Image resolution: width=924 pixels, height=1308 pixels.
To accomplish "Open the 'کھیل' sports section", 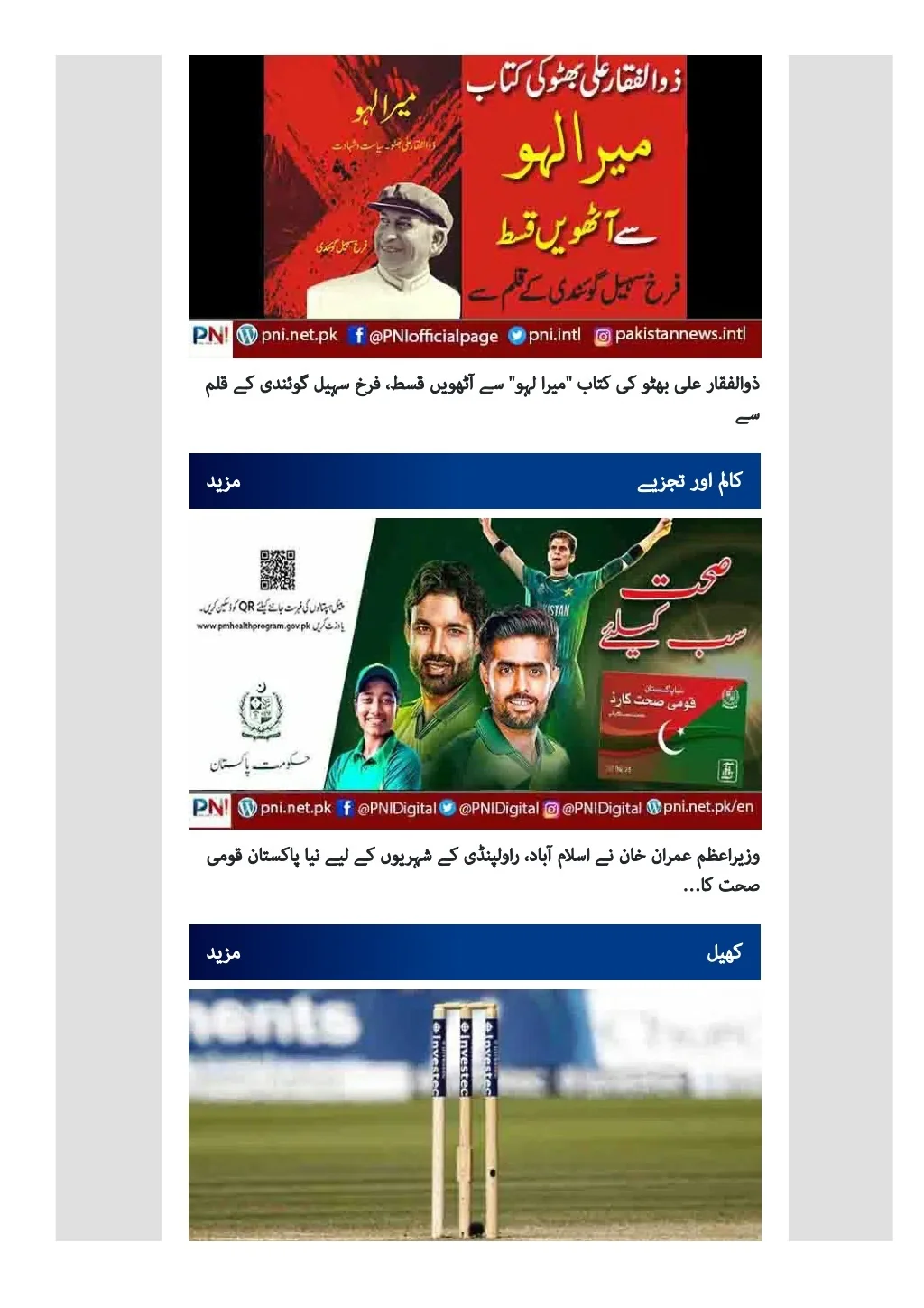I will [724, 953].
